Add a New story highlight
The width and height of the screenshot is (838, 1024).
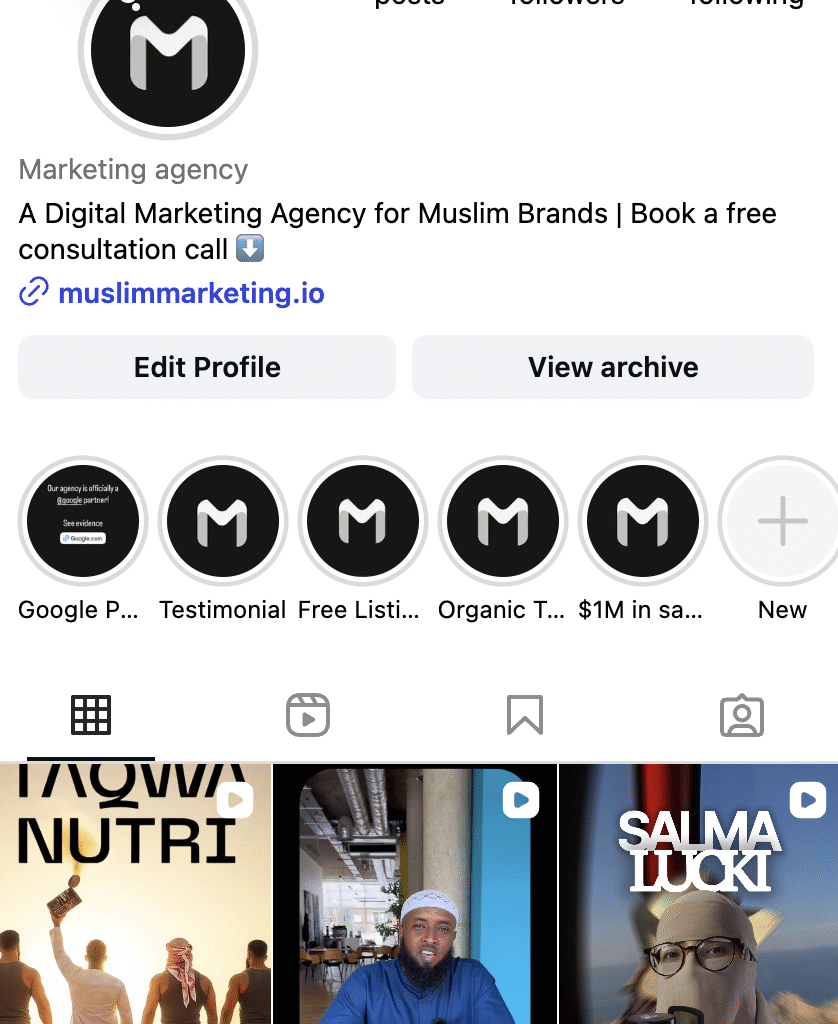coord(782,521)
